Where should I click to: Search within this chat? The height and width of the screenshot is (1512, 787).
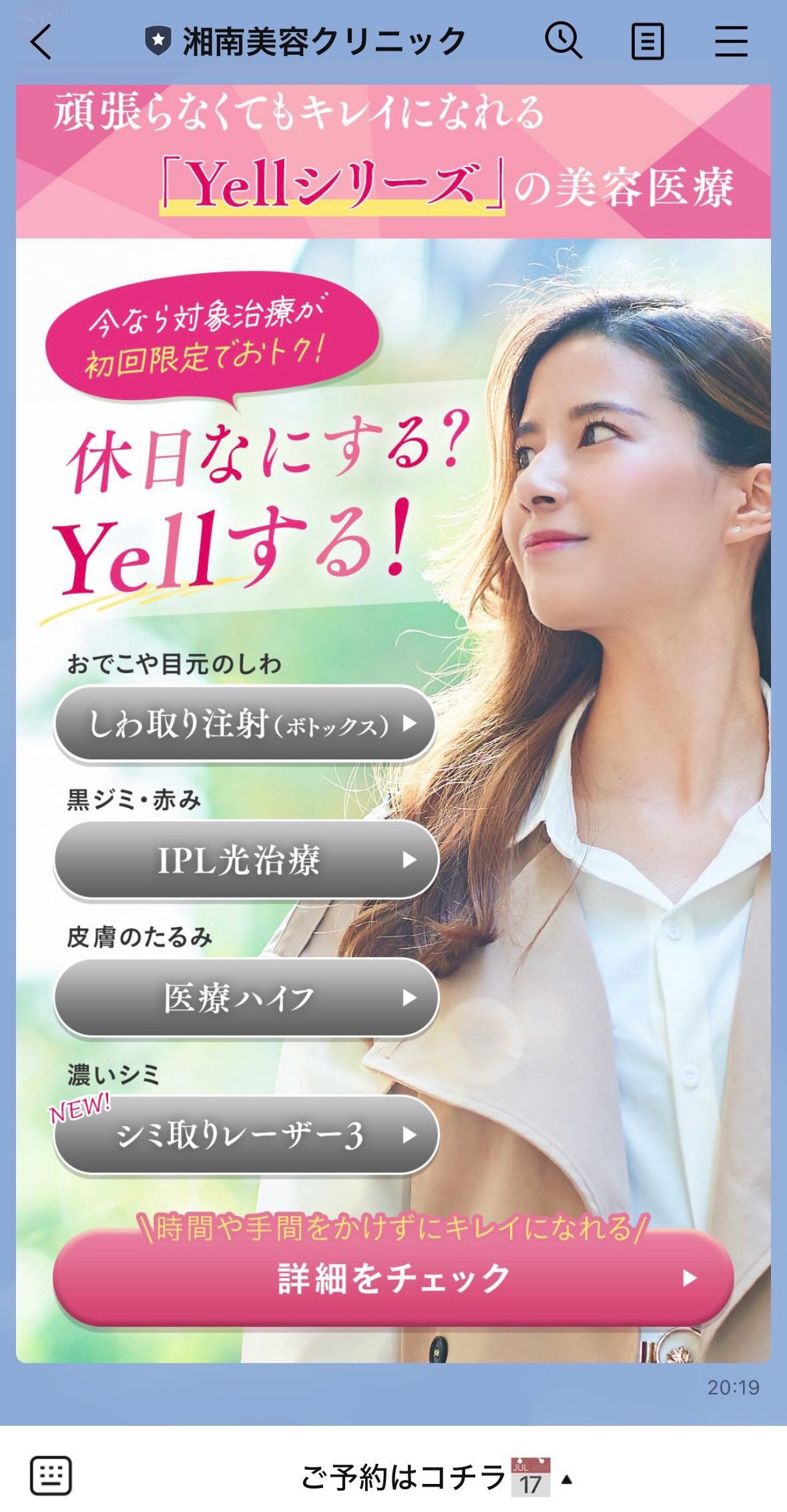tap(563, 41)
